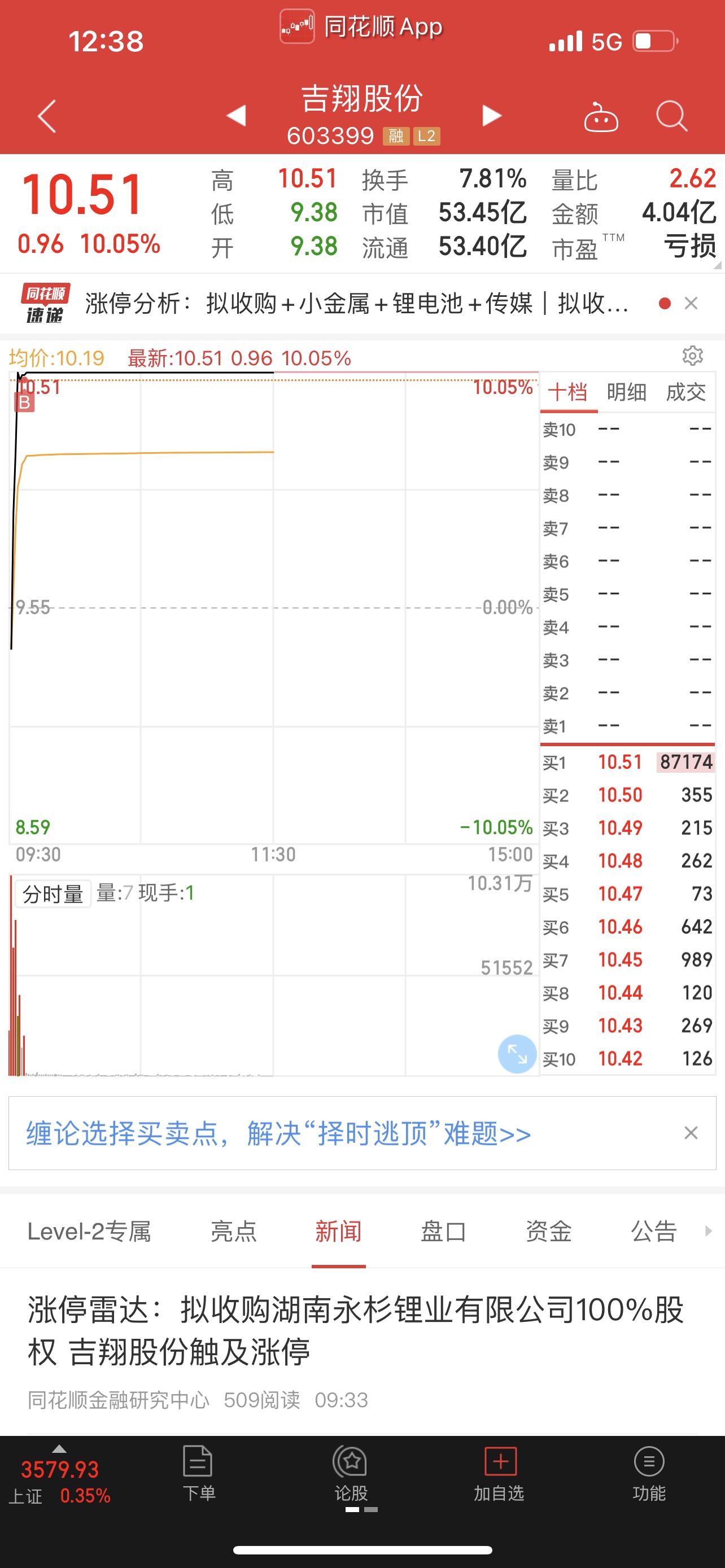Switch to the 成交 tab
Viewport: 725px width, 1568px height.
[x=685, y=392]
